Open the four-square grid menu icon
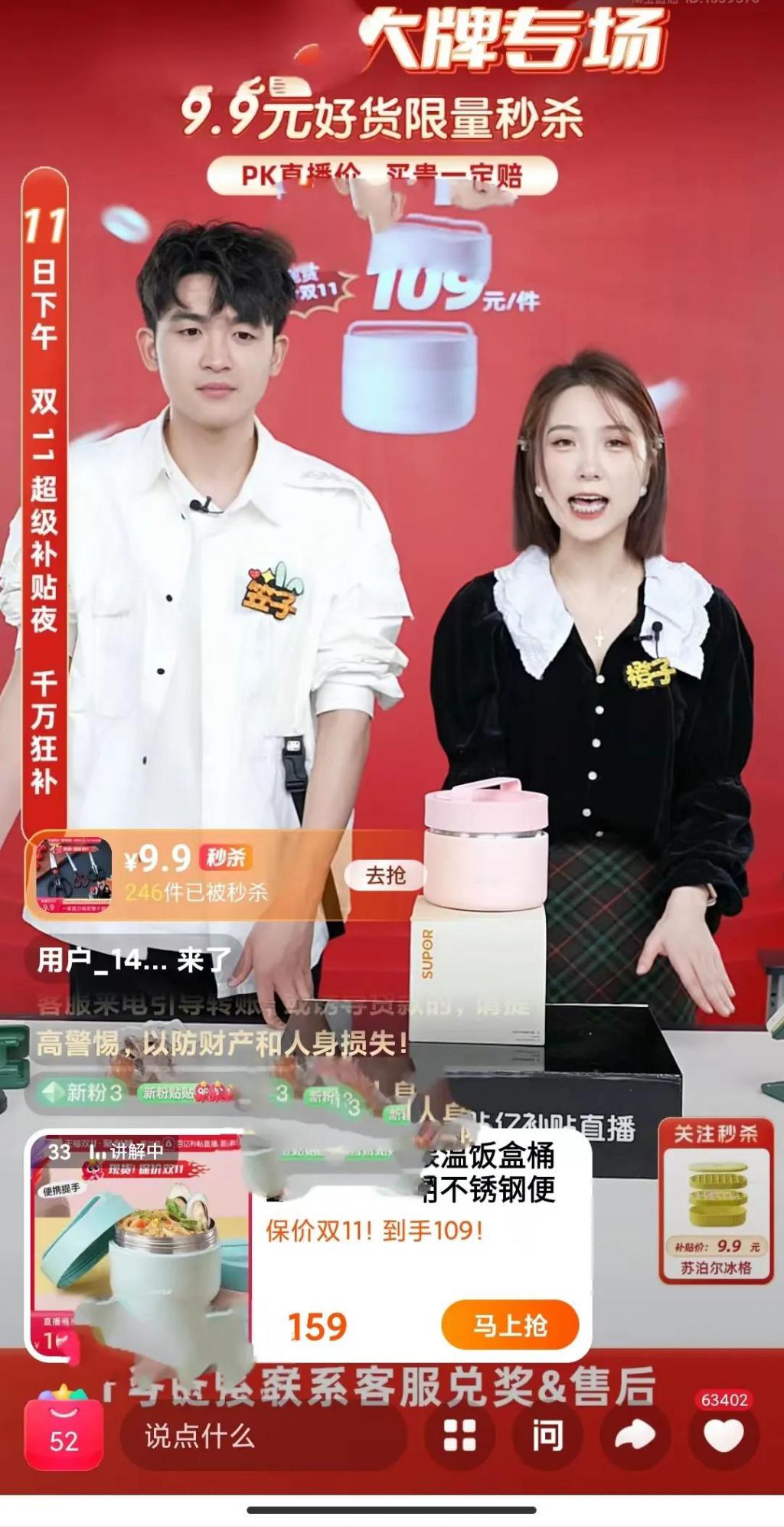 click(460, 1436)
